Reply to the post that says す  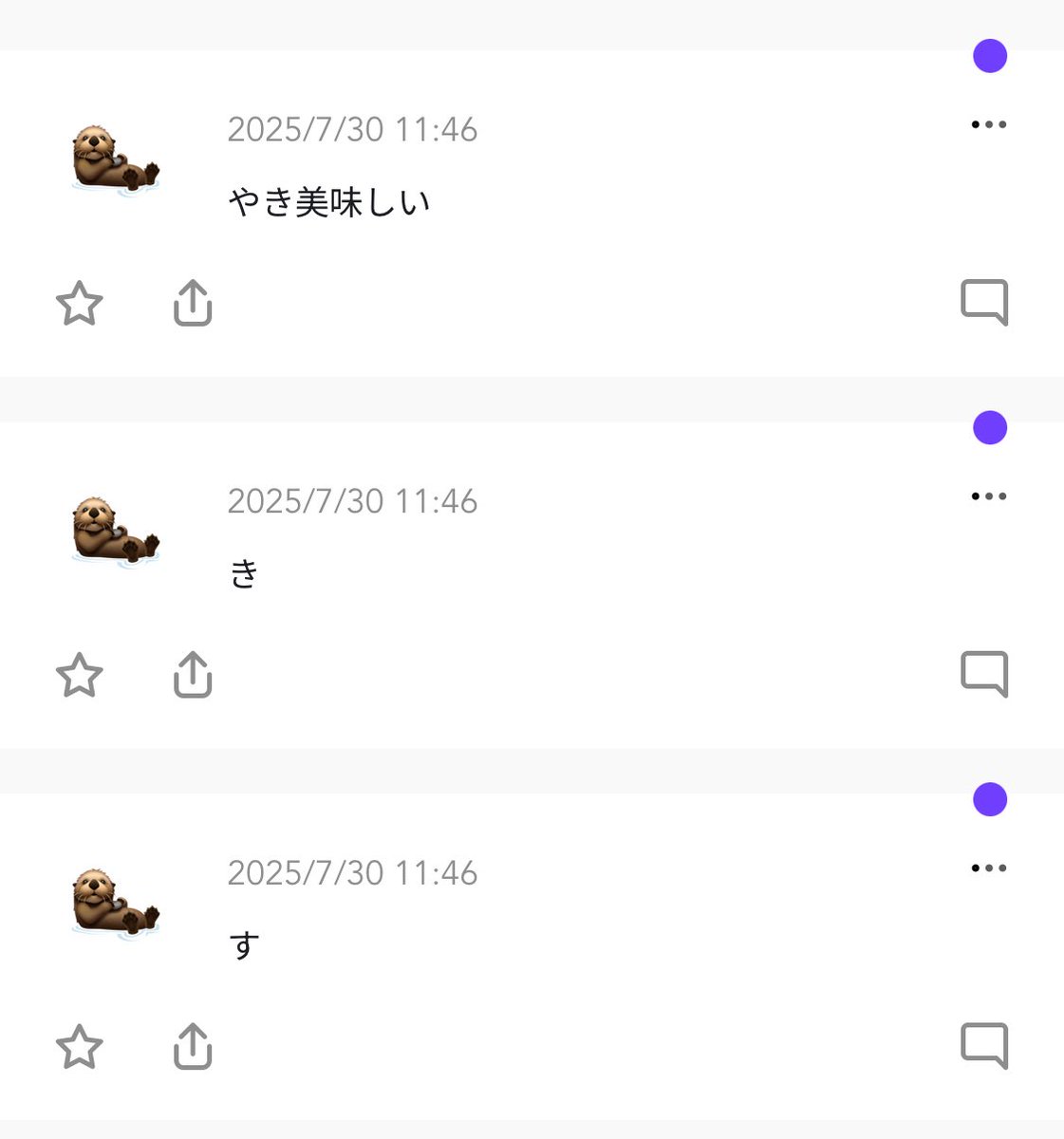984,1047
